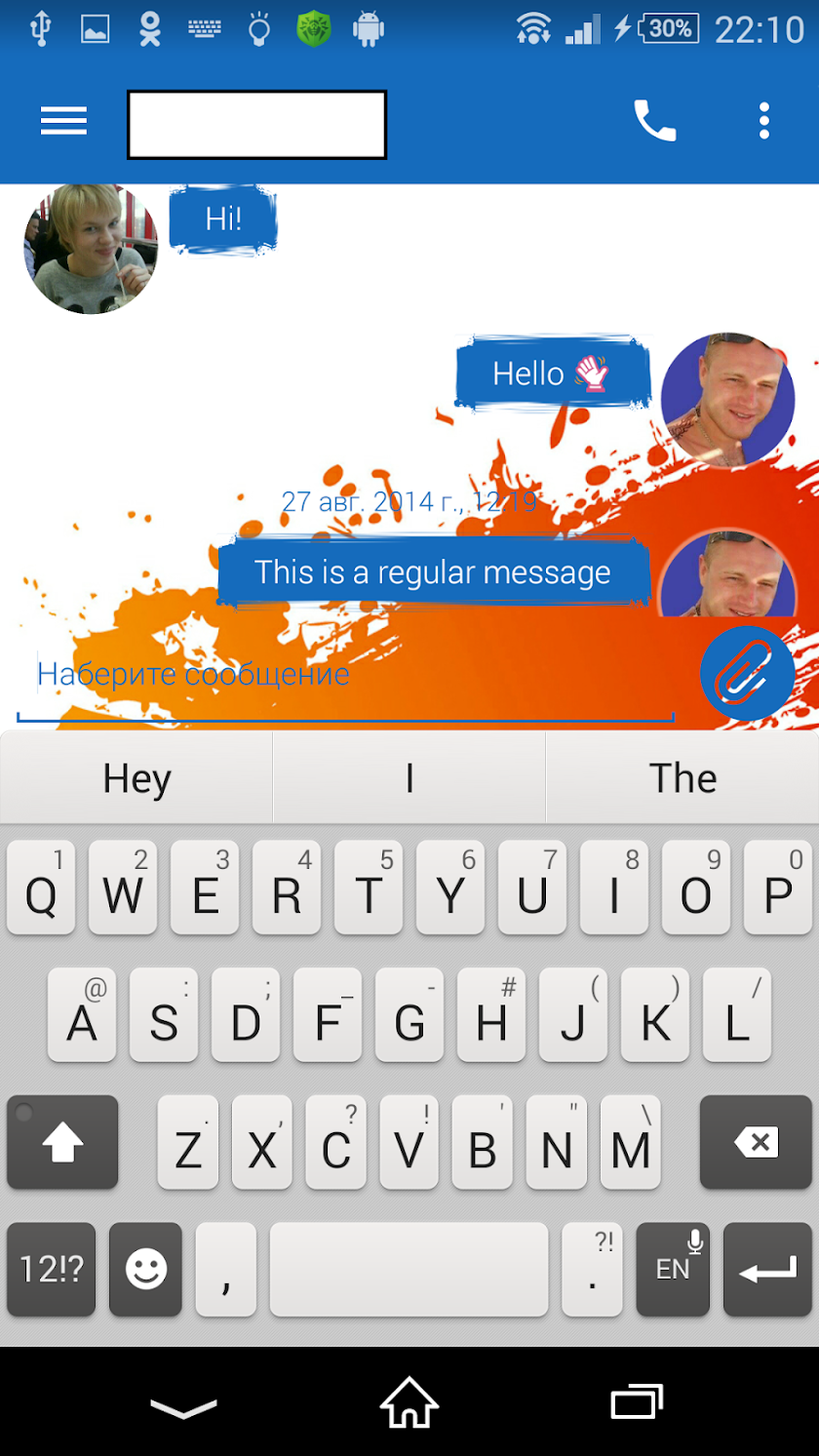This screenshot has width=819, height=1456.
Task: Hit the enter key on keyboard
Action: pos(767,1269)
